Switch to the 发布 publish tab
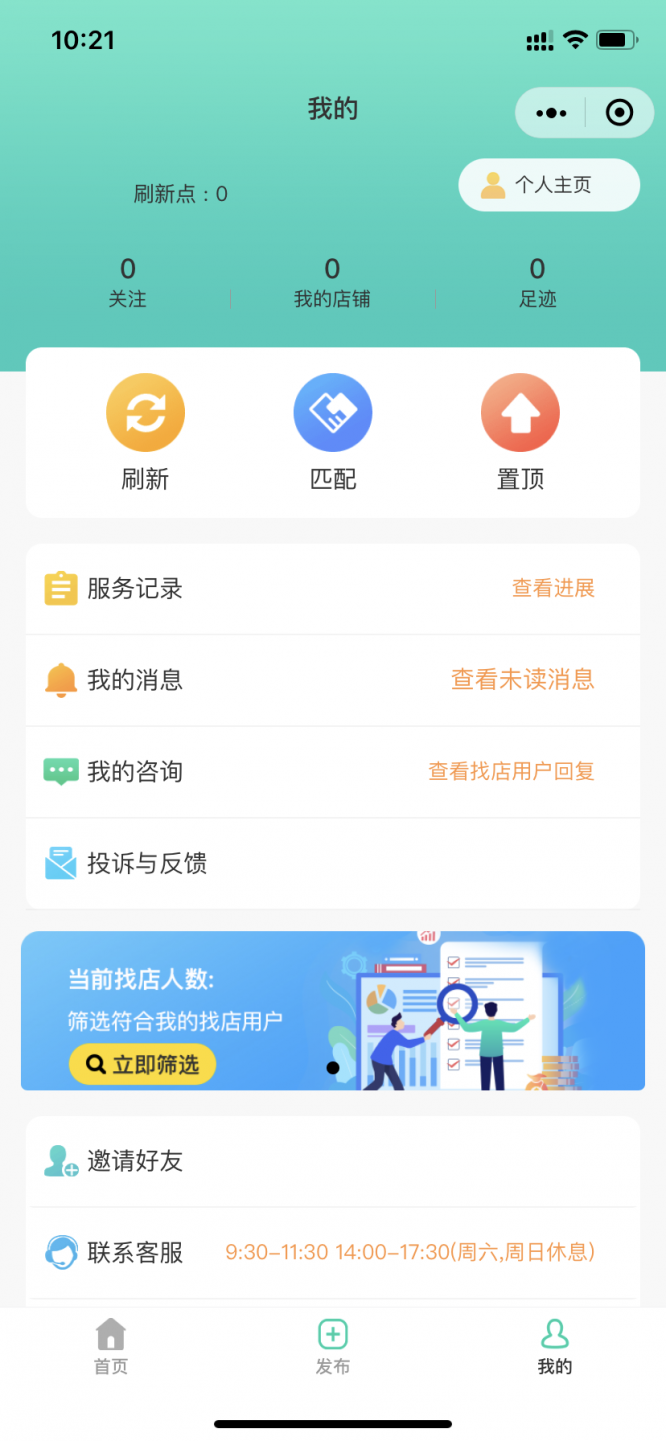The height and width of the screenshot is (1441, 666). tap(333, 1346)
